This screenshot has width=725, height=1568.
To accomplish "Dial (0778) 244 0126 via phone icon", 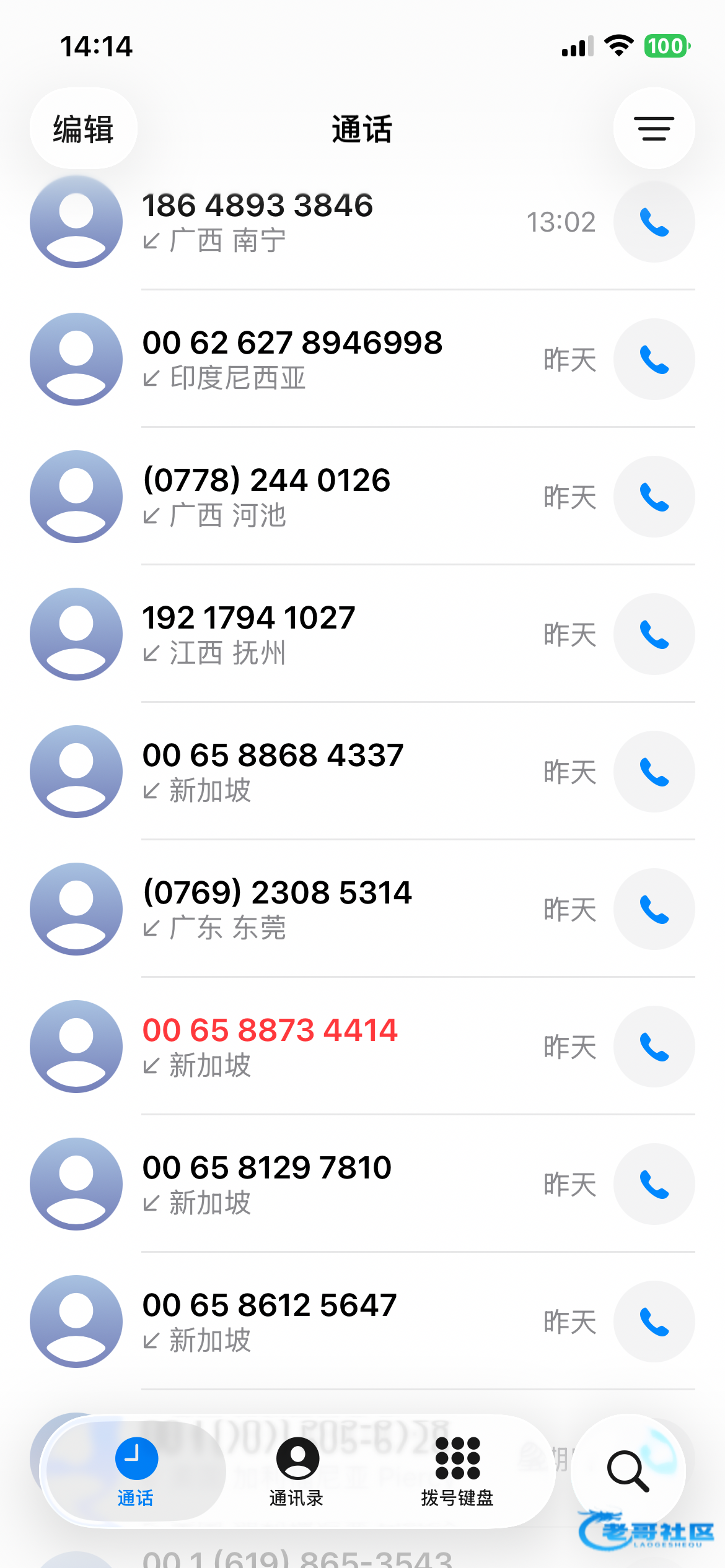I will click(654, 497).
